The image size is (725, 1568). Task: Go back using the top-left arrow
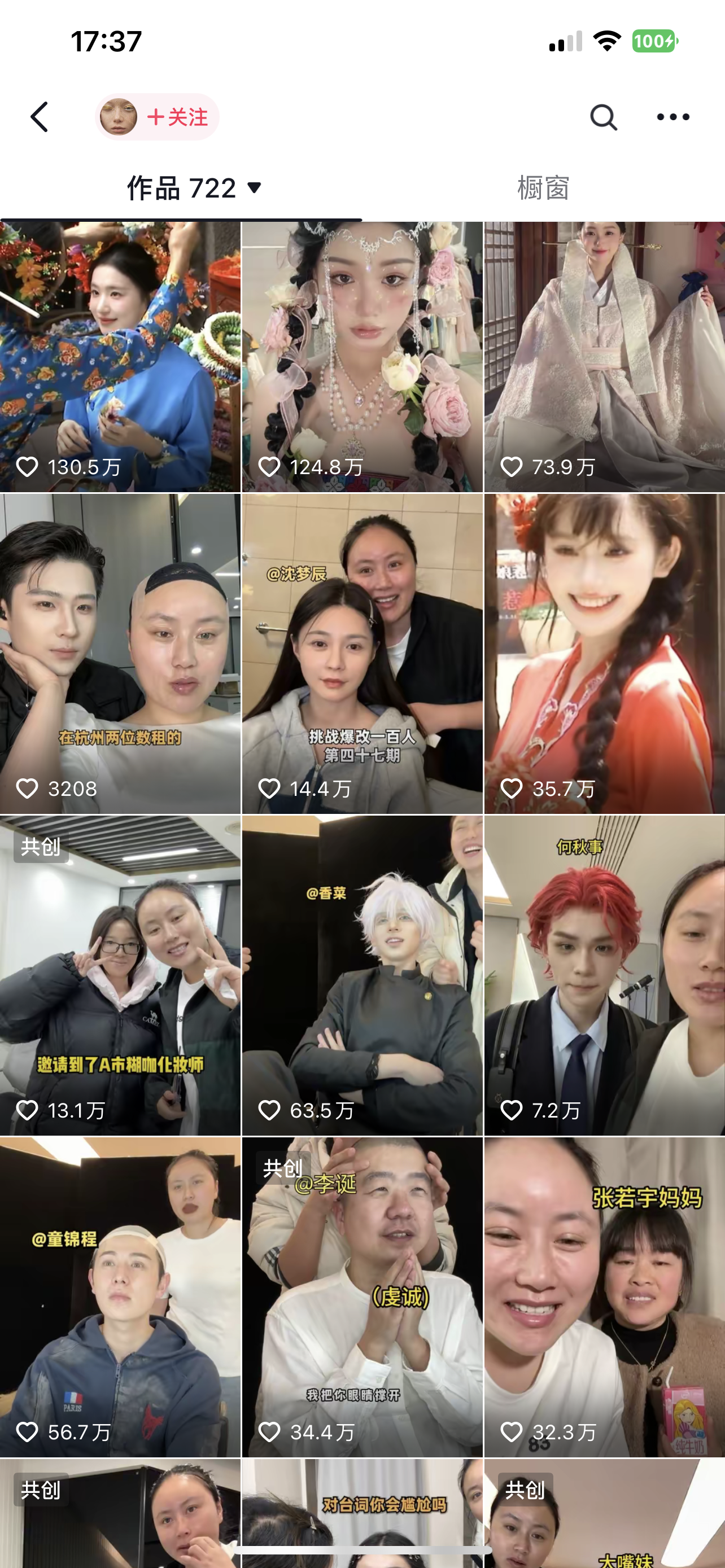click(40, 117)
